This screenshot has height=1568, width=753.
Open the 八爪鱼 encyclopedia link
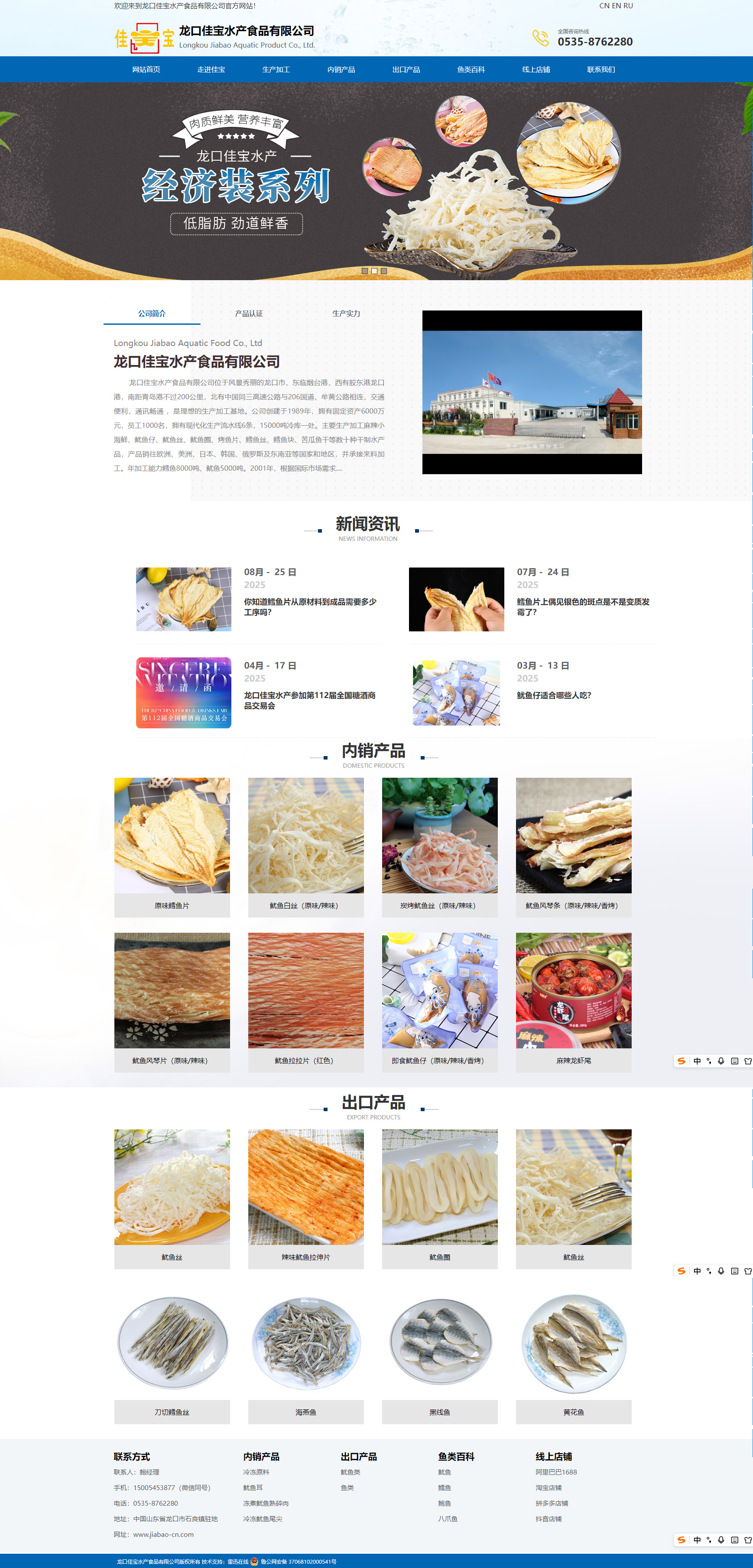tap(447, 1519)
